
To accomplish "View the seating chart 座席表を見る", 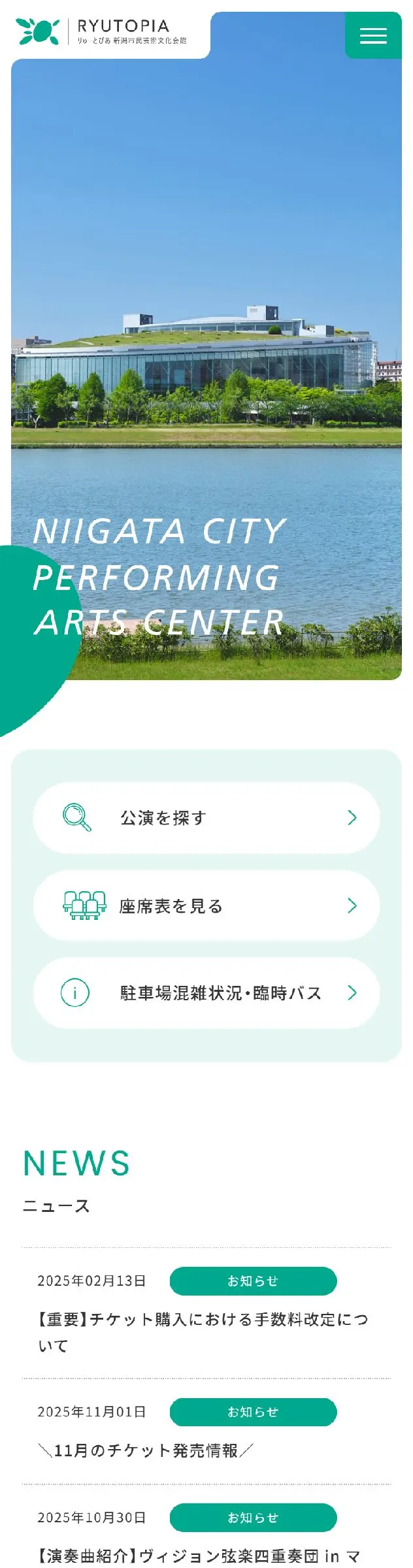I will point(206,906).
